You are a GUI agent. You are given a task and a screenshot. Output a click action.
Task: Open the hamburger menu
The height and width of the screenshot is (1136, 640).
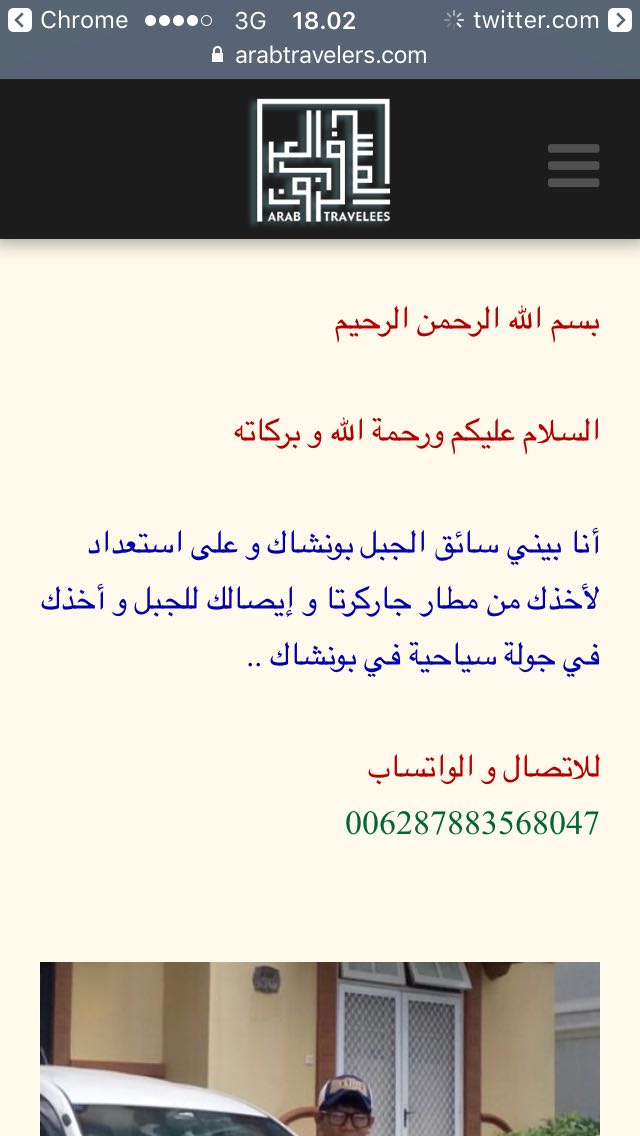coord(573,166)
